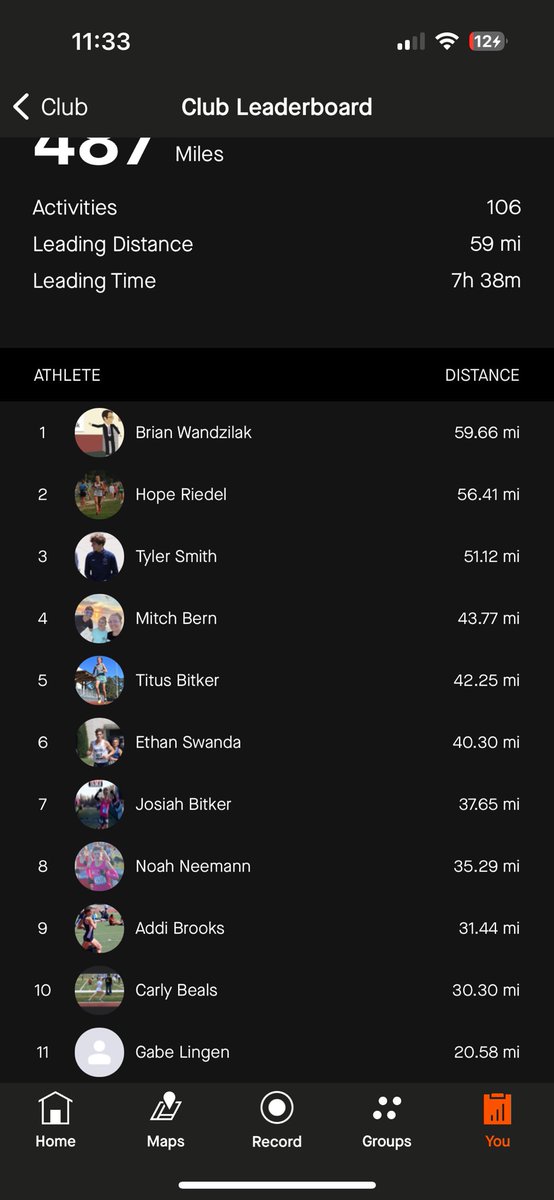
Task: Open the Maps tab
Action: [166, 1120]
